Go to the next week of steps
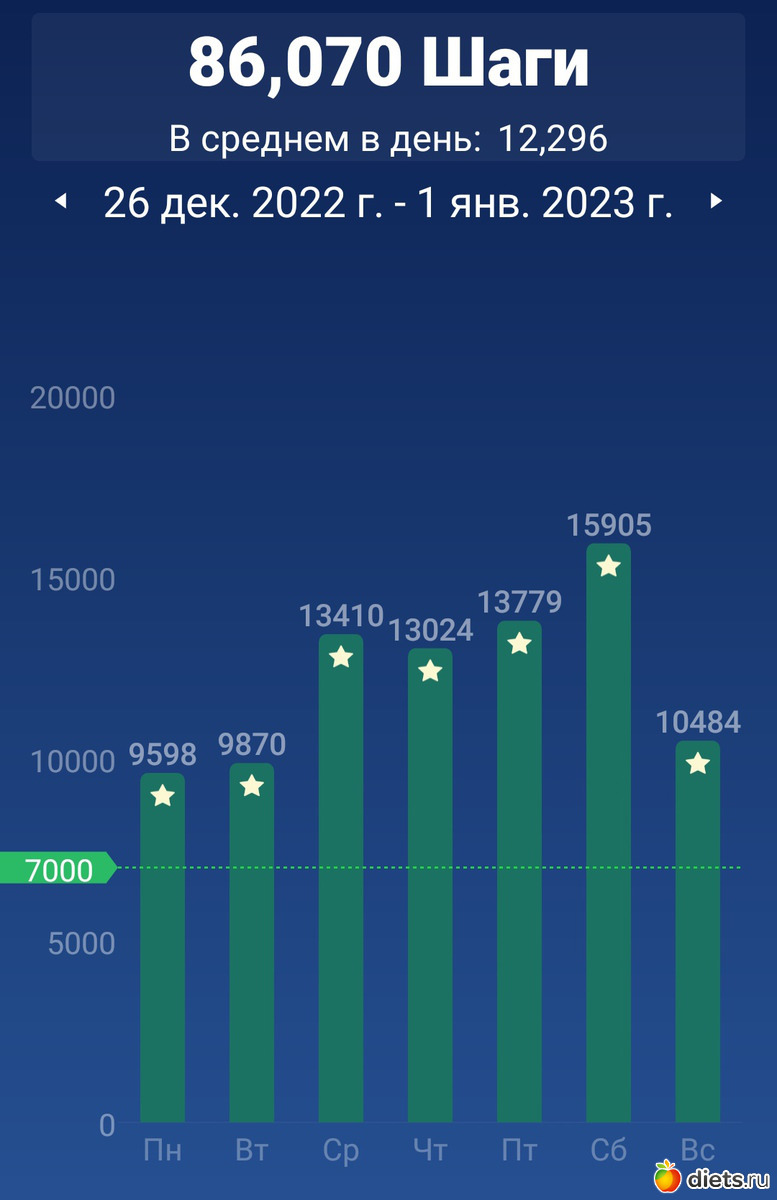This screenshot has height=1200, width=777. pyautogui.click(x=715, y=202)
